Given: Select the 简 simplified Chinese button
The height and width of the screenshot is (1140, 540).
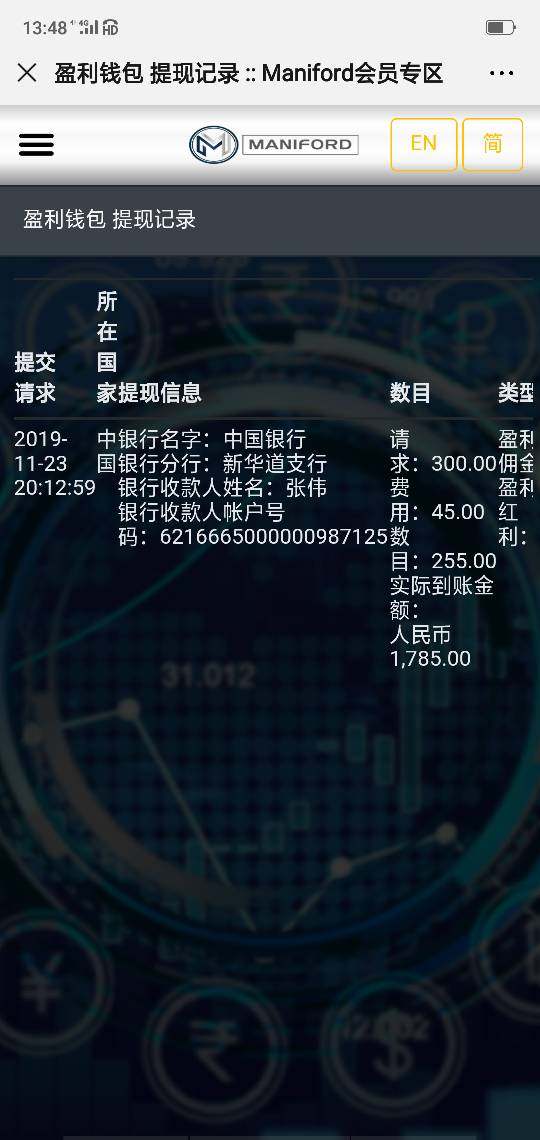Looking at the screenshot, I should (493, 144).
